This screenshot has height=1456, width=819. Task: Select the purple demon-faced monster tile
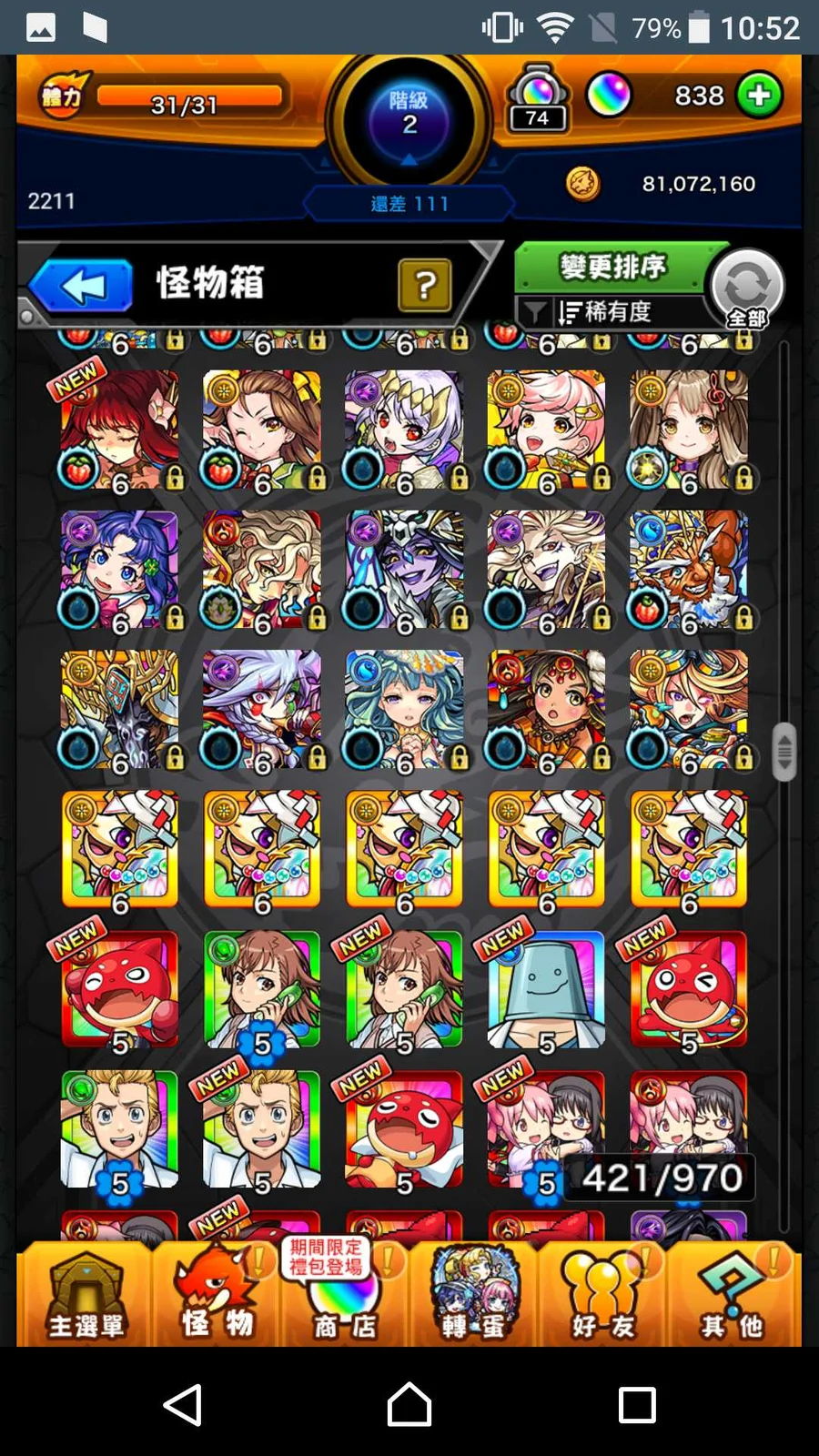(x=404, y=569)
